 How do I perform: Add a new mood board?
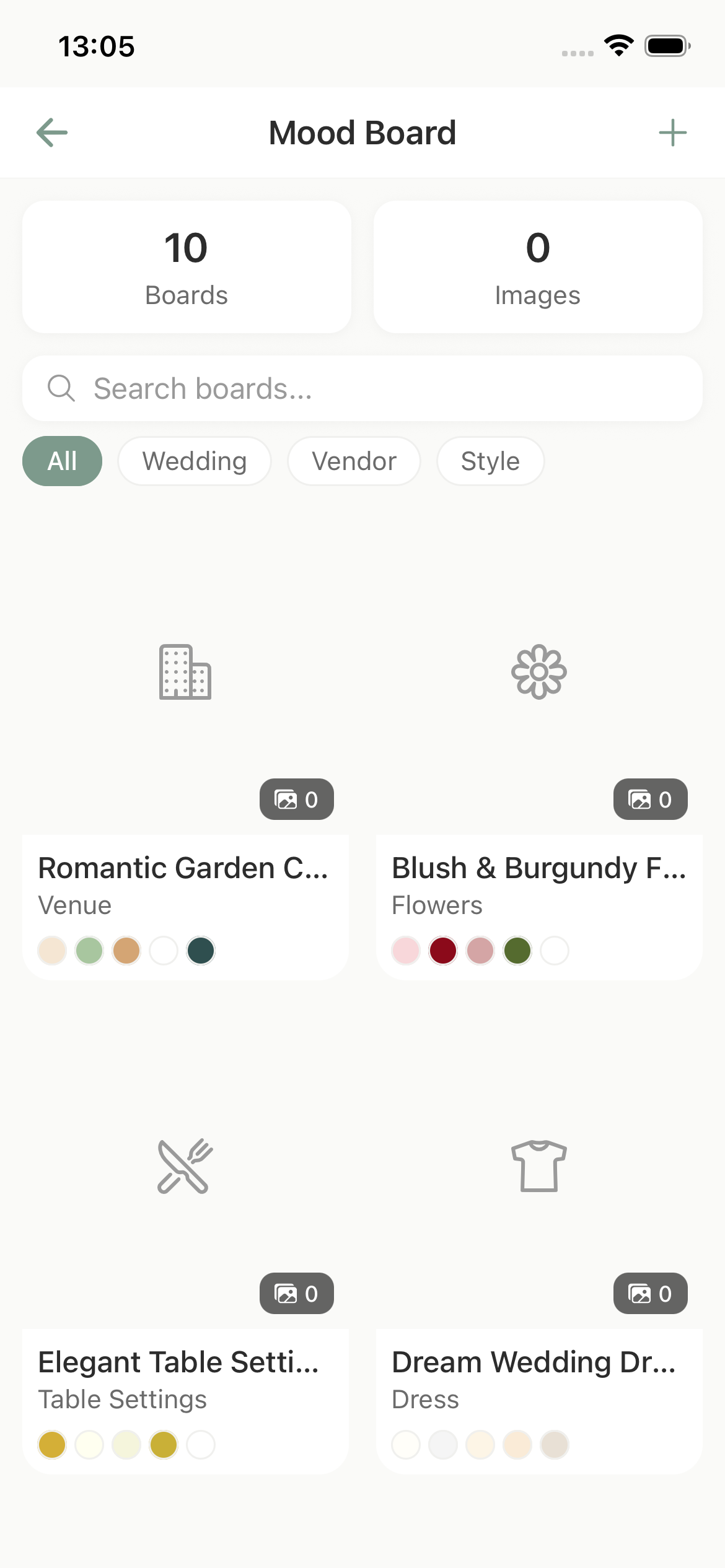(672, 133)
